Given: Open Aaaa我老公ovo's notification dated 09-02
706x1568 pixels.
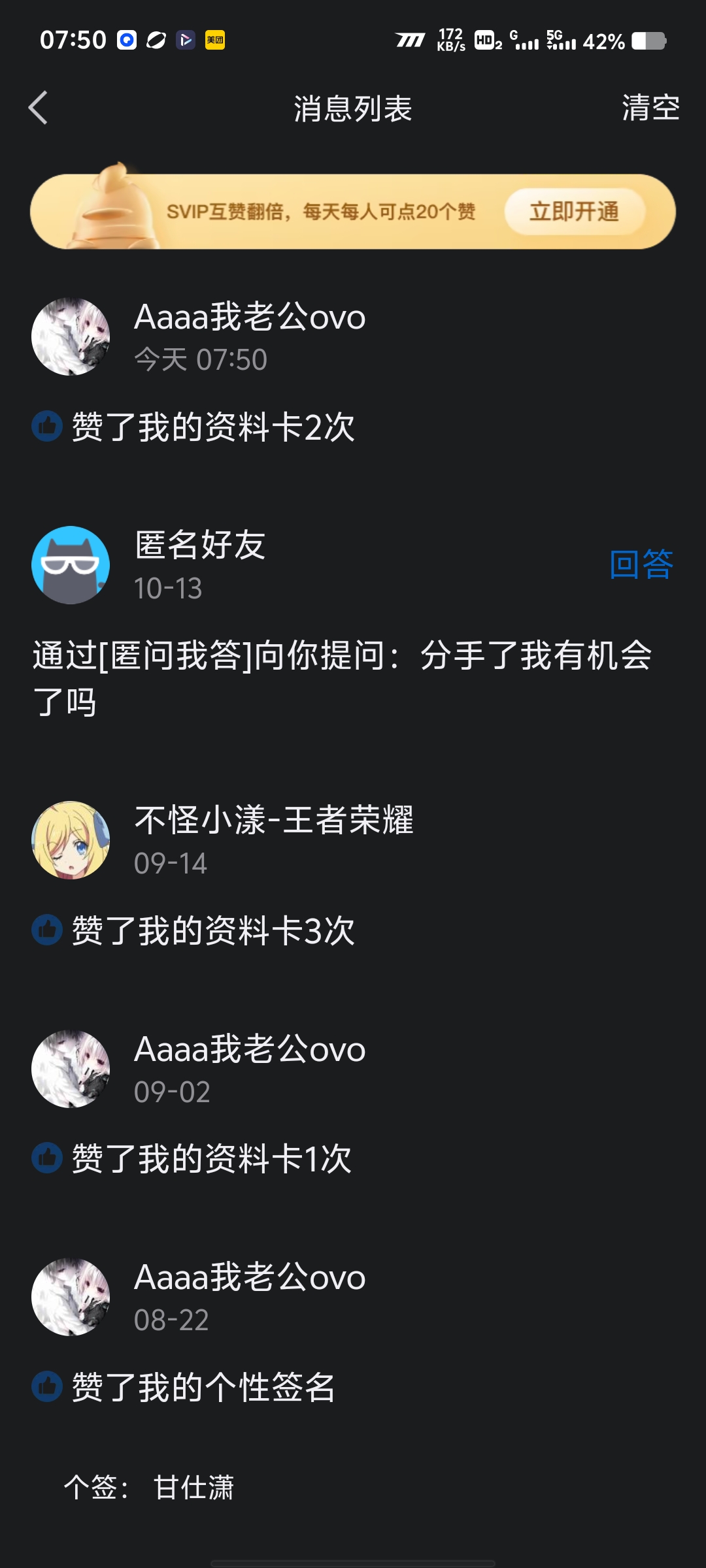Looking at the screenshot, I should pos(353,1104).
